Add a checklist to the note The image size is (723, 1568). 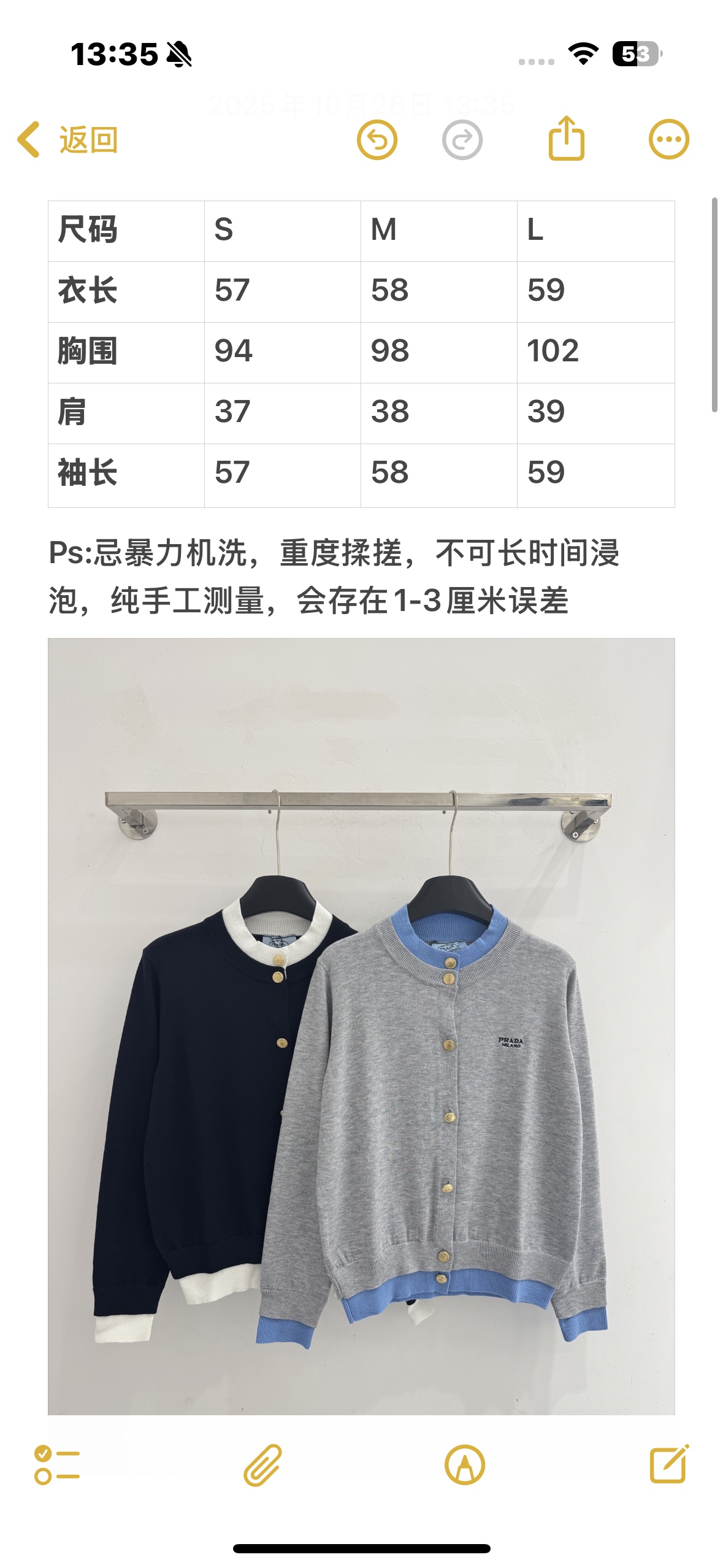pos(57,1465)
